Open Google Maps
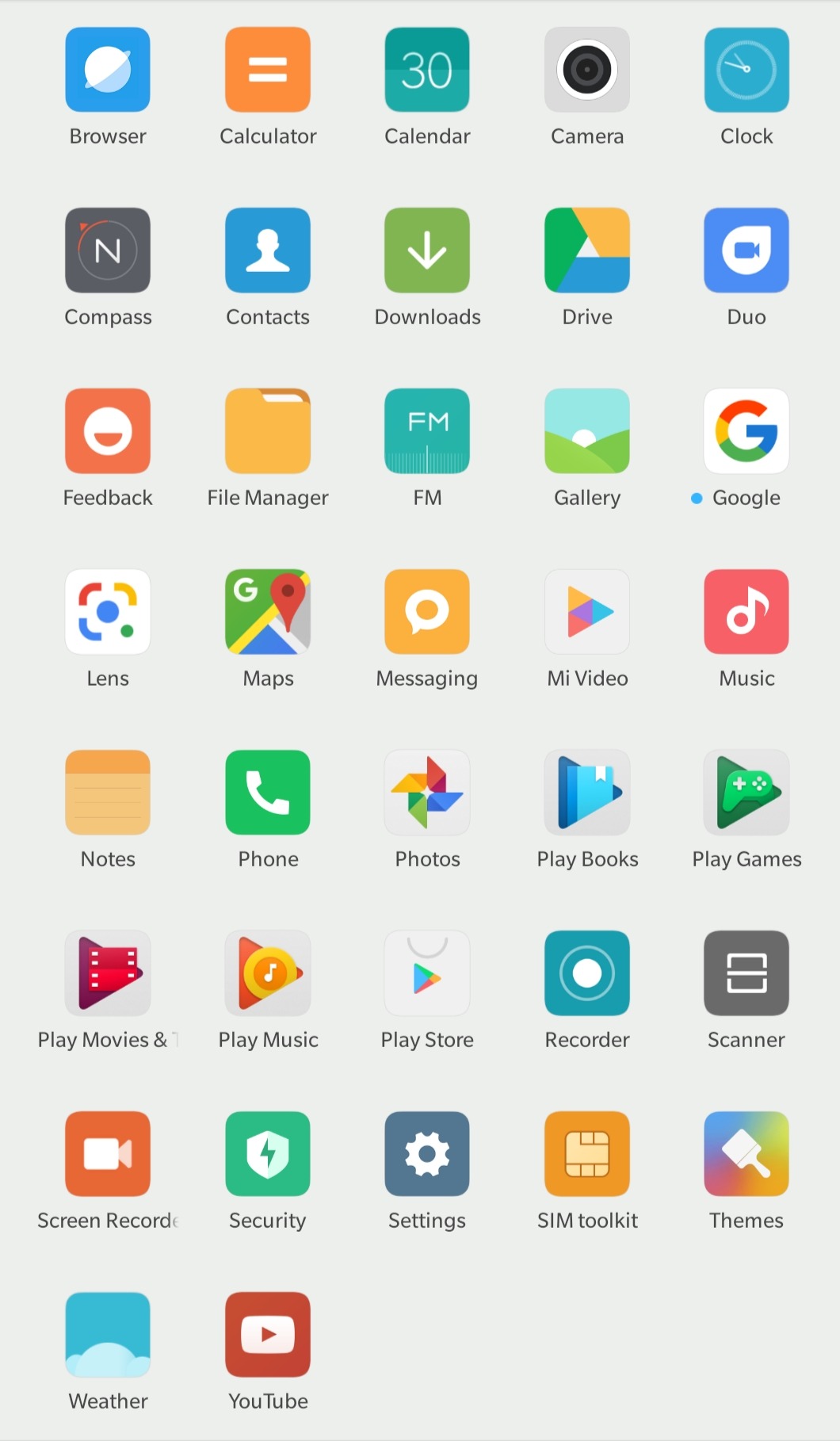 (268, 612)
